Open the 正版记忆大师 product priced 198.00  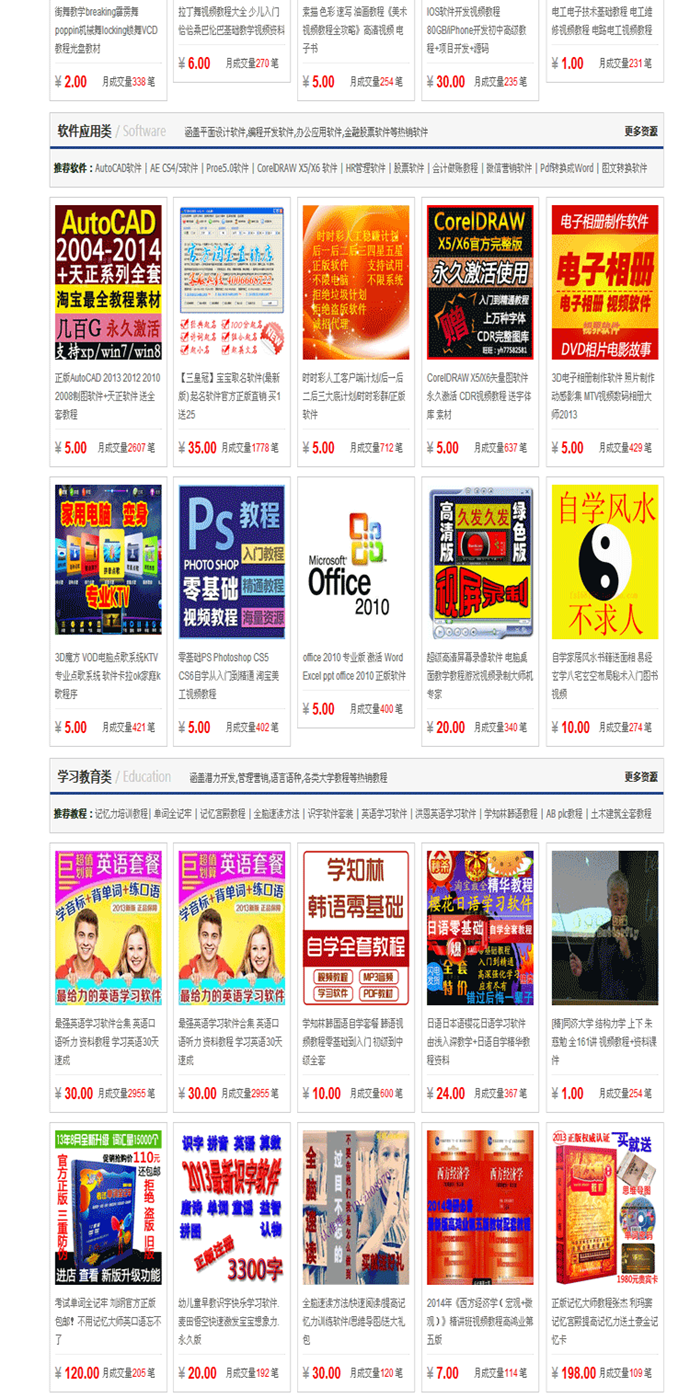point(604,1207)
